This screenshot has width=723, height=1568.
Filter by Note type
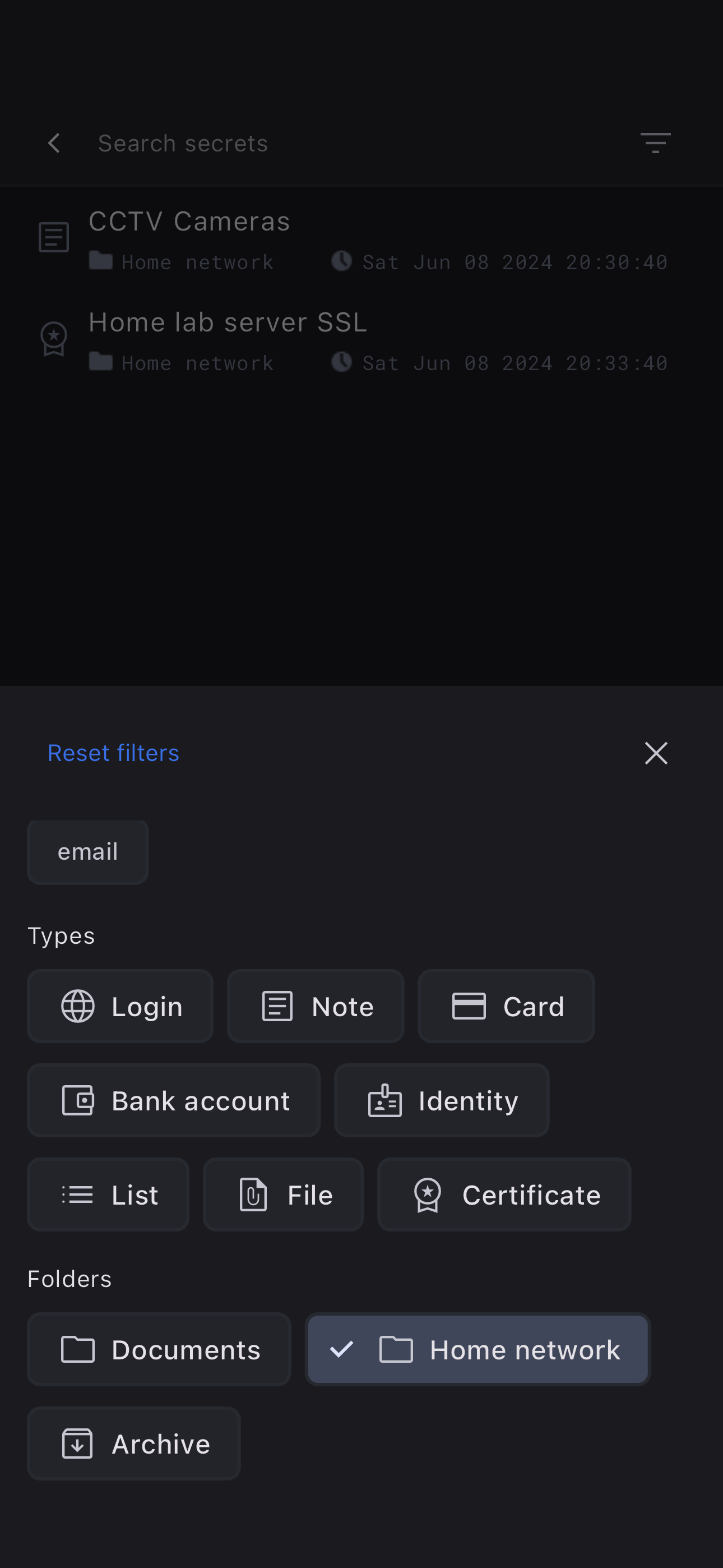[x=315, y=1006]
